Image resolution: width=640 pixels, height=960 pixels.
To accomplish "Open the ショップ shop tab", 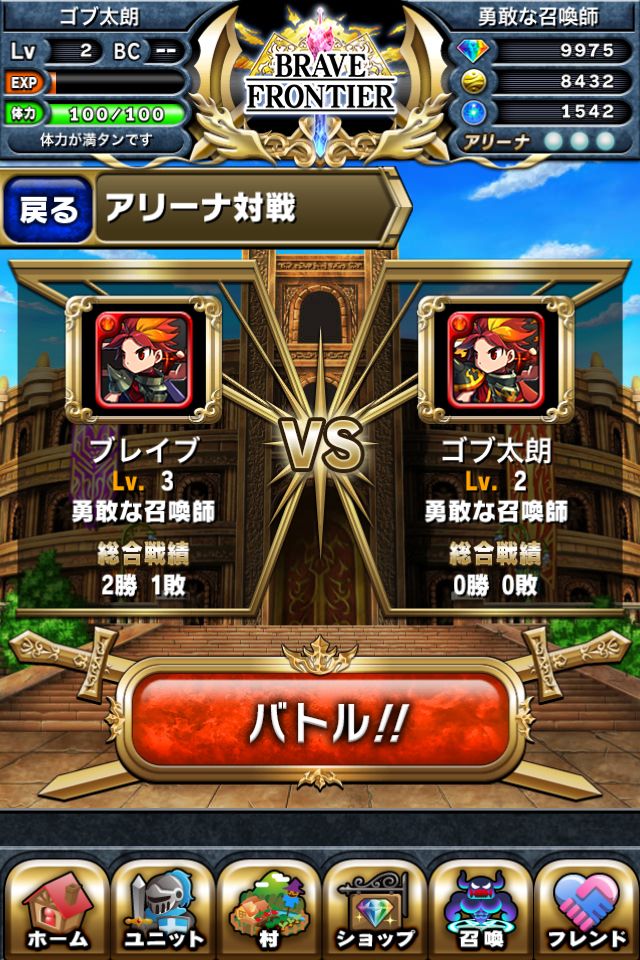I will 374,907.
